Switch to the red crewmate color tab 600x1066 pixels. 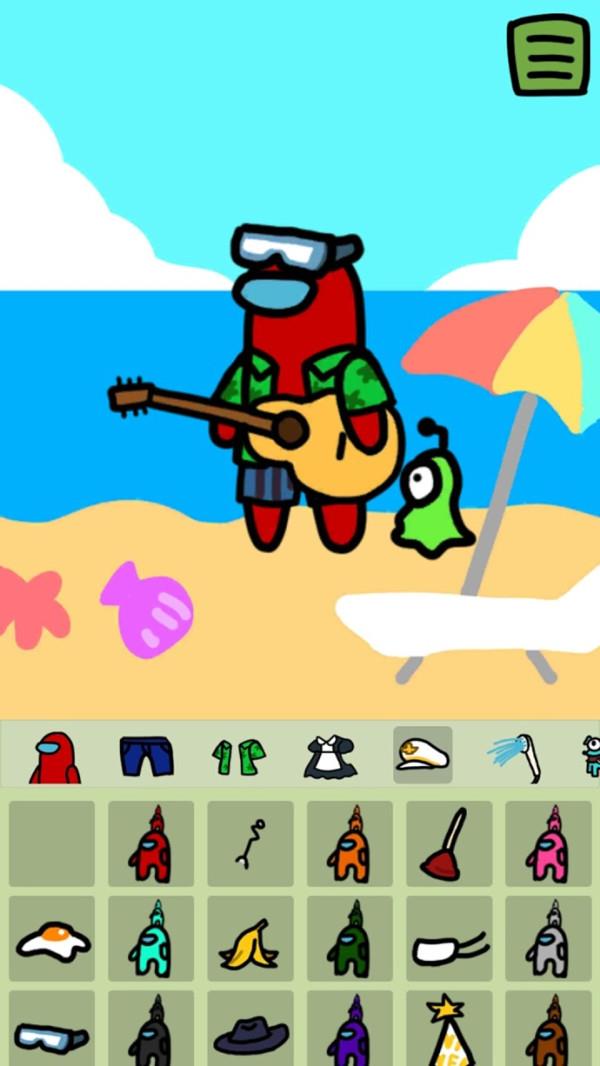coord(55,757)
